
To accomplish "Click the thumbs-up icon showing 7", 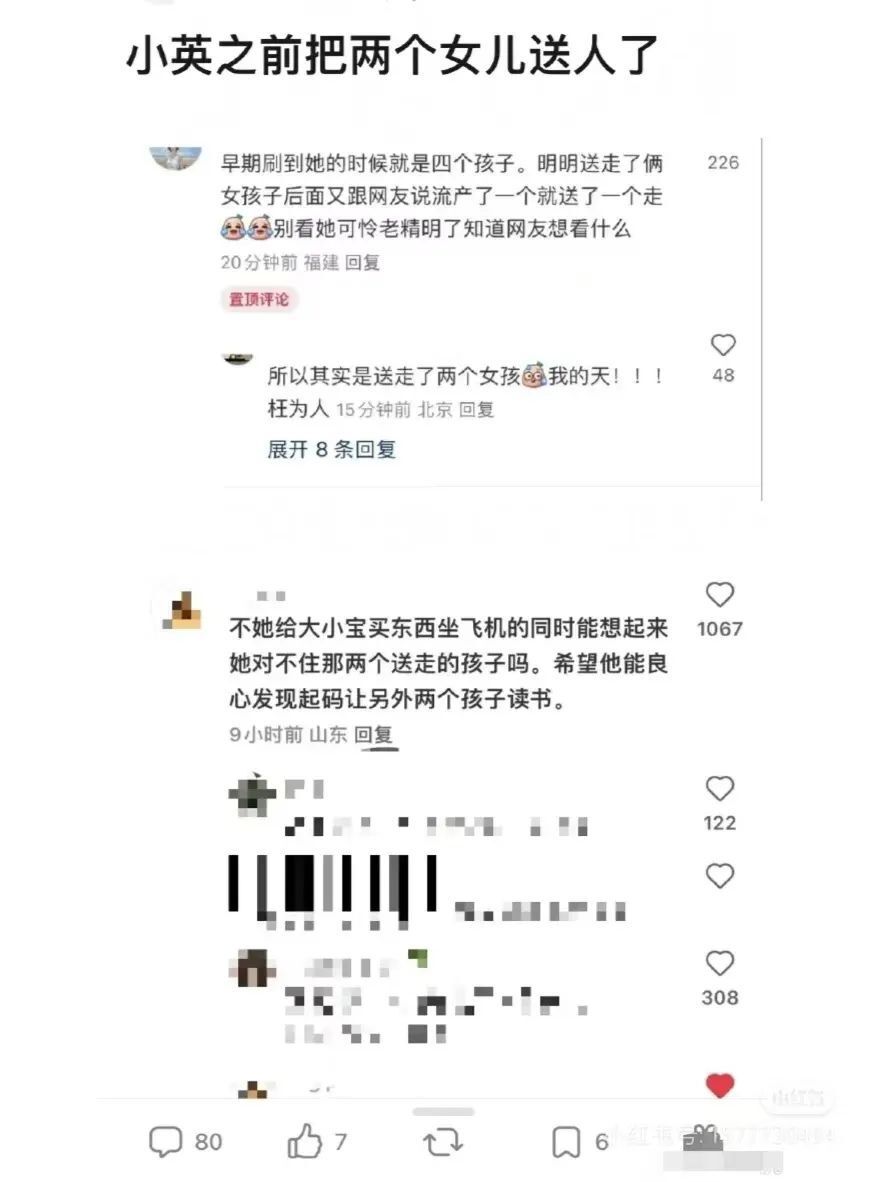I will [303, 1138].
